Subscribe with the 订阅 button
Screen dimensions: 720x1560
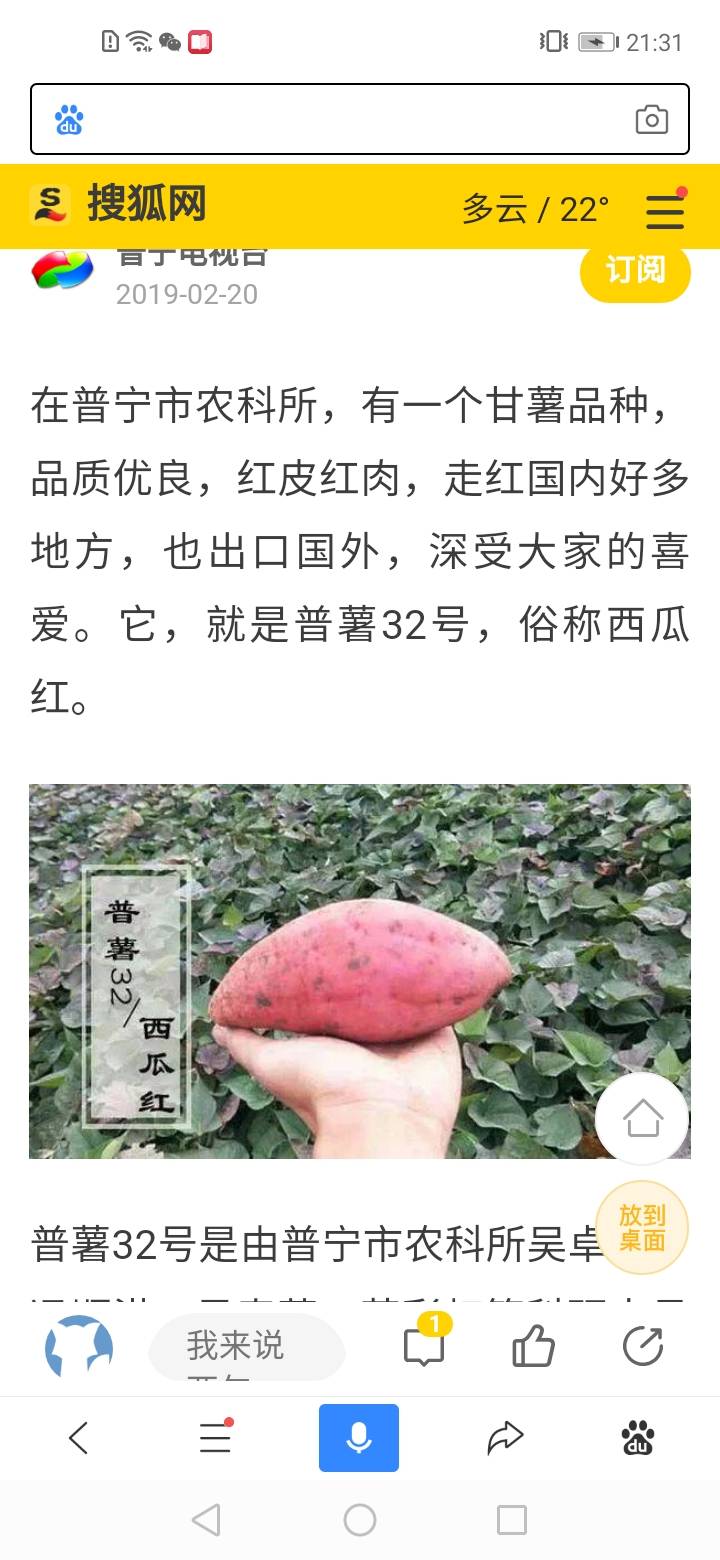(x=635, y=270)
